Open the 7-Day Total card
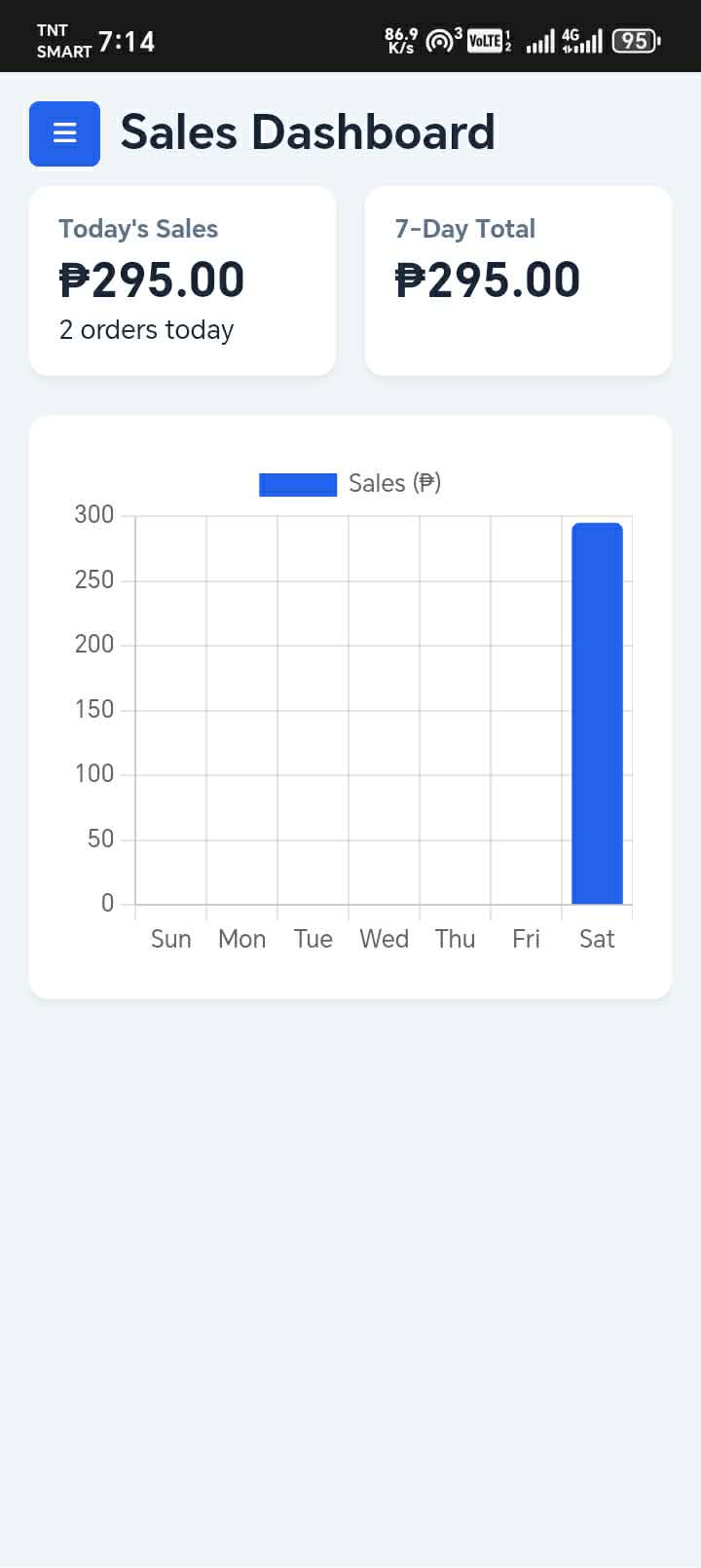 [x=517, y=280]
